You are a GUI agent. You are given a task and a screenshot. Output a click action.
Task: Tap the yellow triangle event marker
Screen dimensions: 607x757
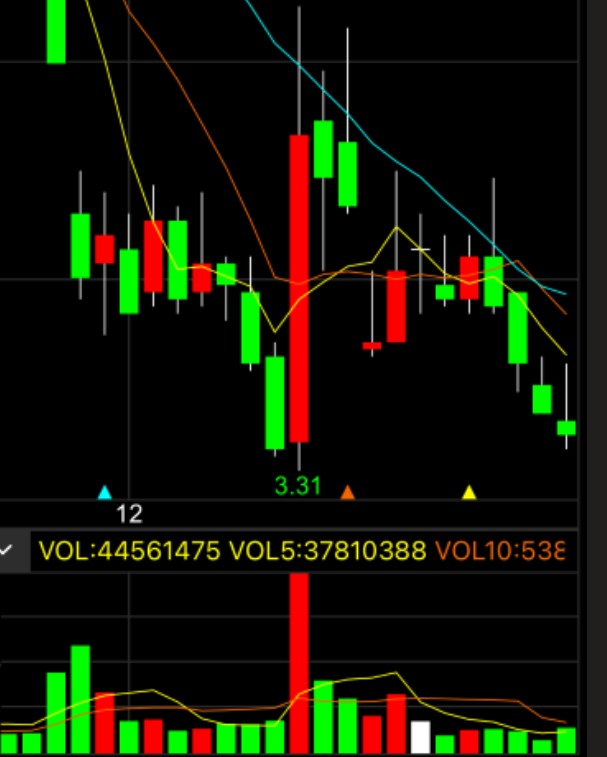tap(469, 492)
